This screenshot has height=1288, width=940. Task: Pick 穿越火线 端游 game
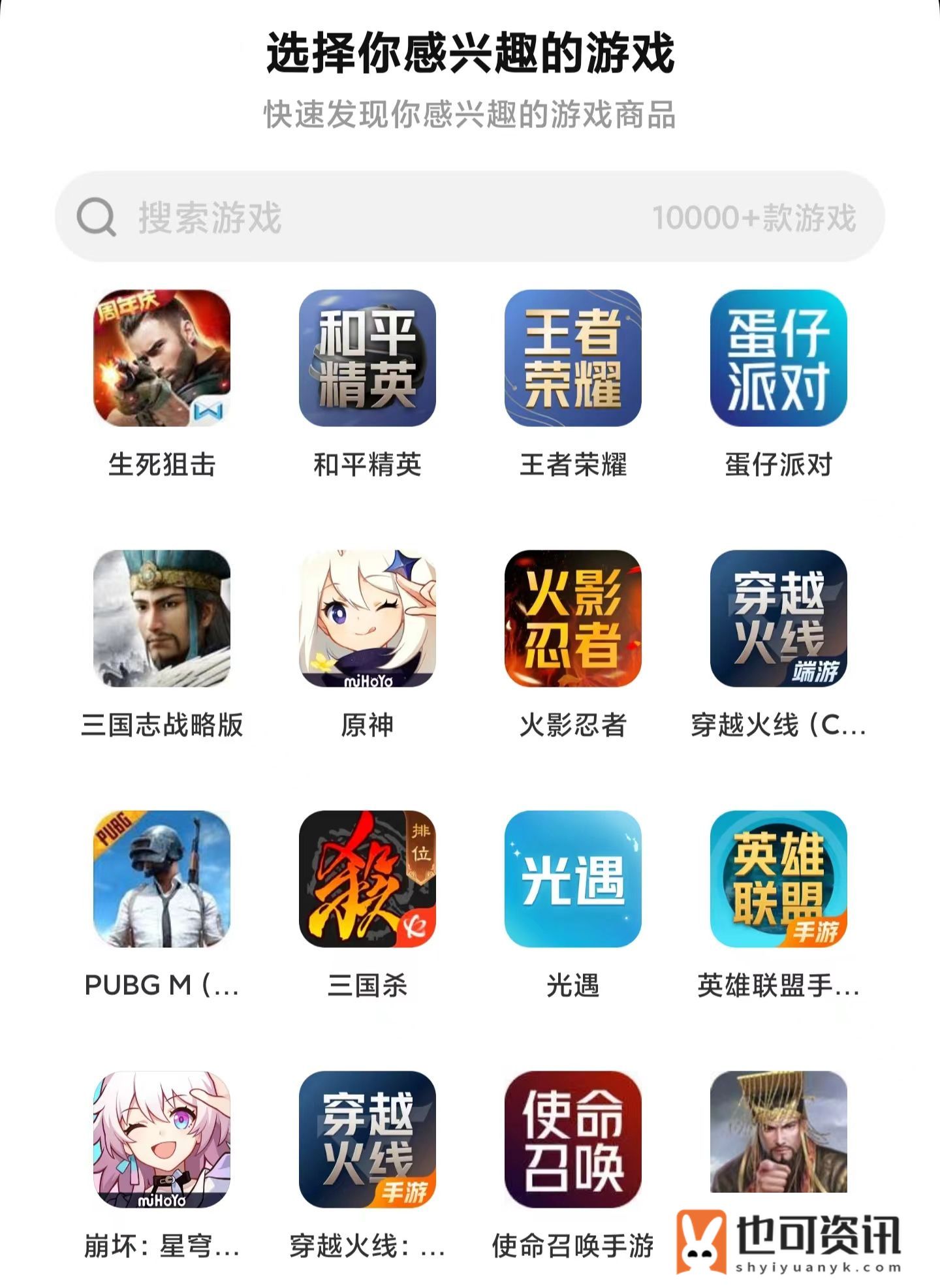778,618
